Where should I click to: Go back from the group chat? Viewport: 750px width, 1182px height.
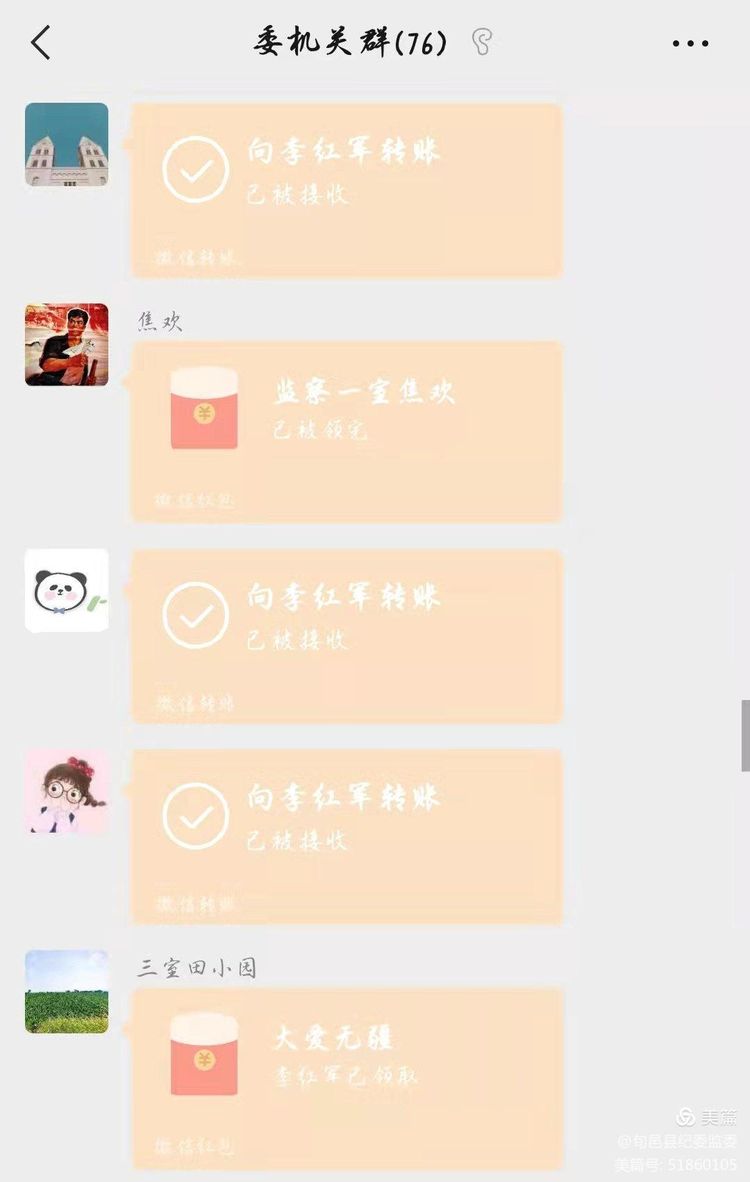click(x=40, y=43)
